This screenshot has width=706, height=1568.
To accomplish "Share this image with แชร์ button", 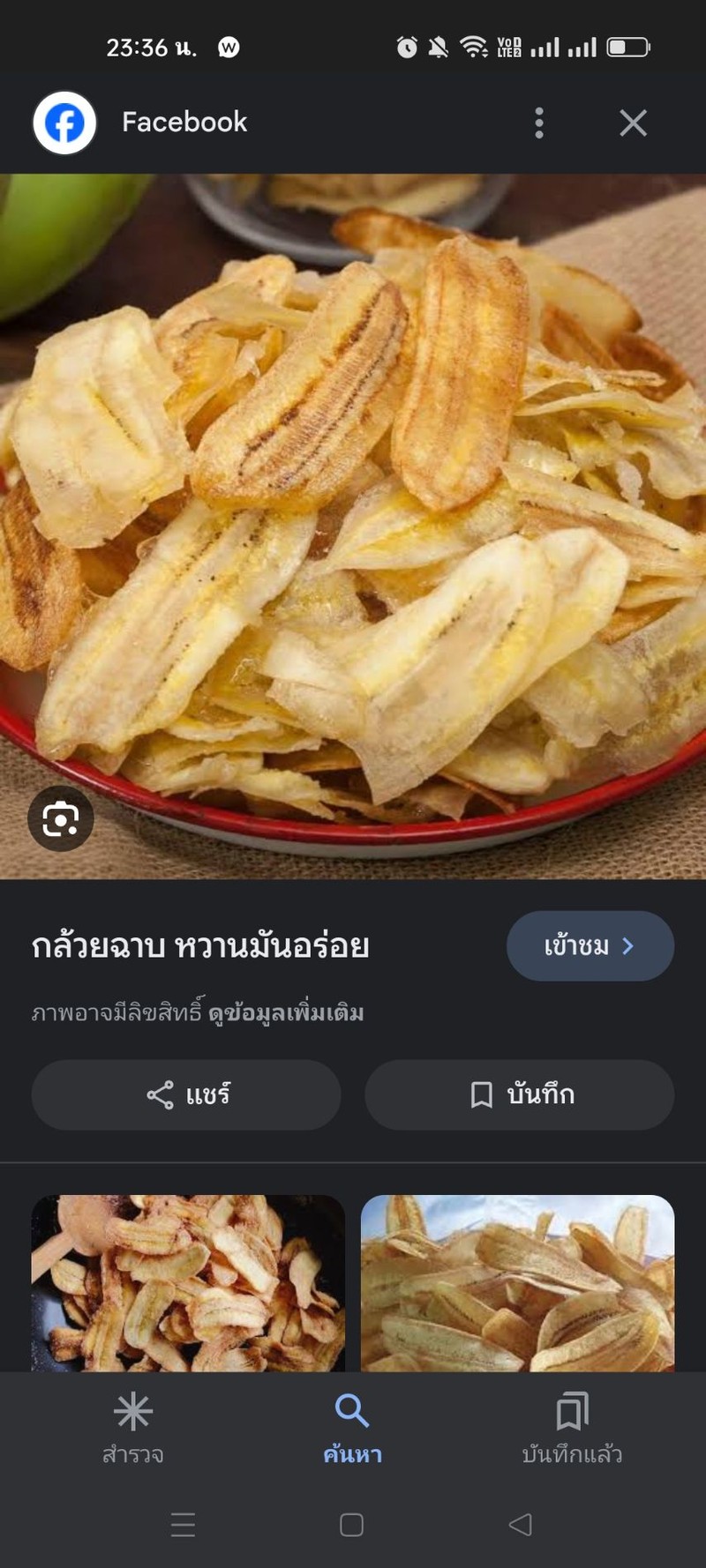I will (x=186, y=1094).
